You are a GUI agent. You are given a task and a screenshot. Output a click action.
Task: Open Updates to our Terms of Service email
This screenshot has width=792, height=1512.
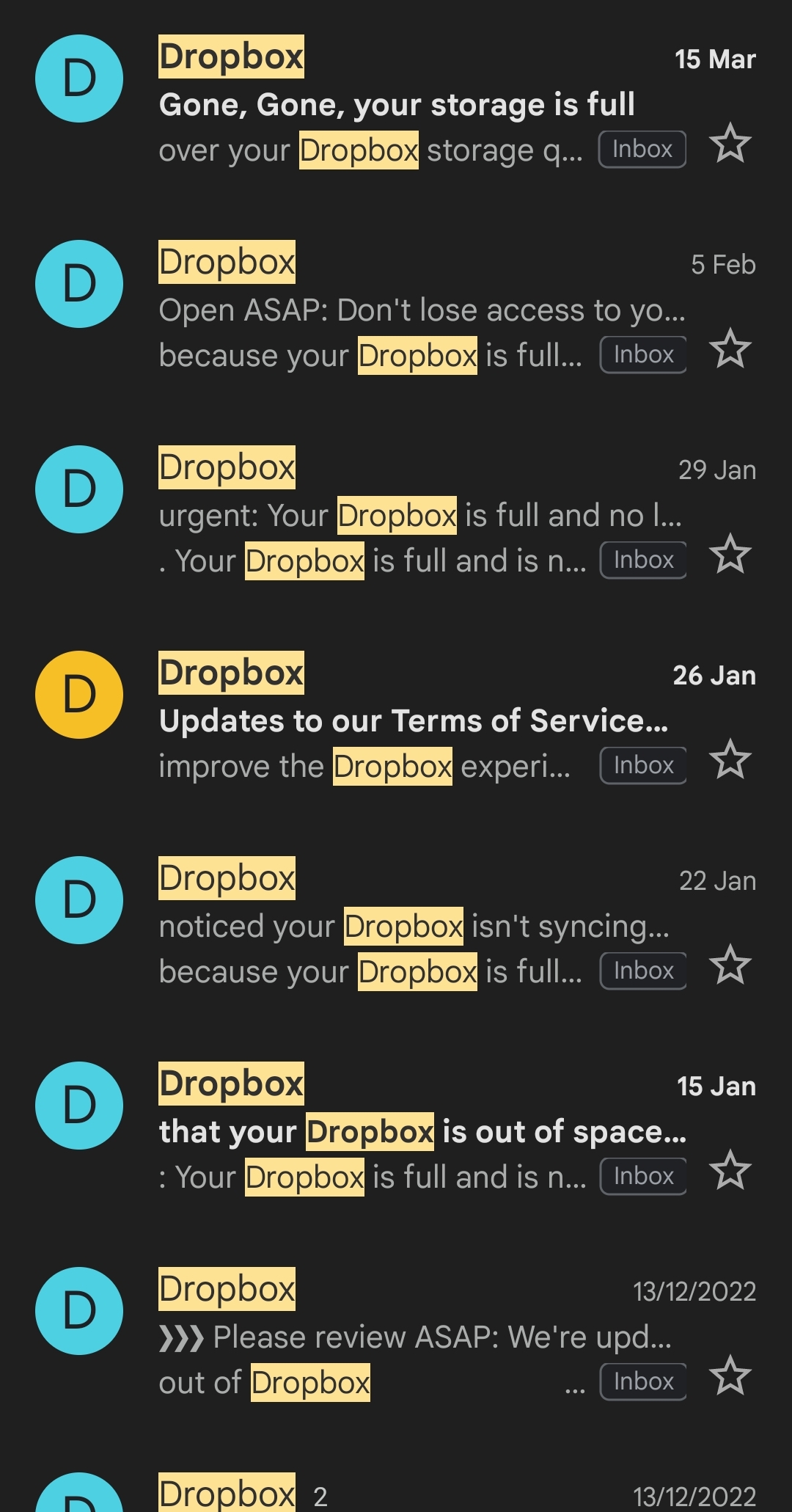pos(396,719)
